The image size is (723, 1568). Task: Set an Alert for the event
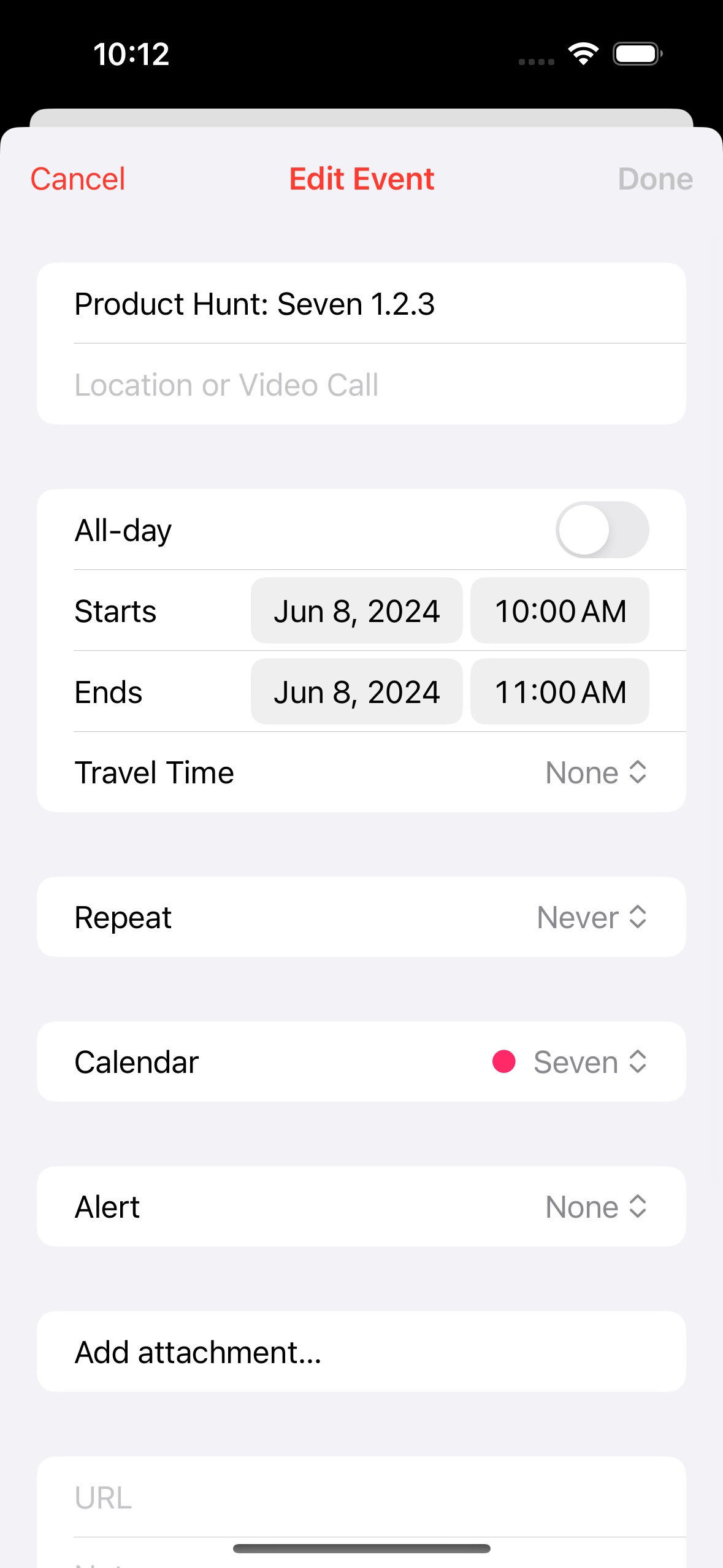point(595,1207)
